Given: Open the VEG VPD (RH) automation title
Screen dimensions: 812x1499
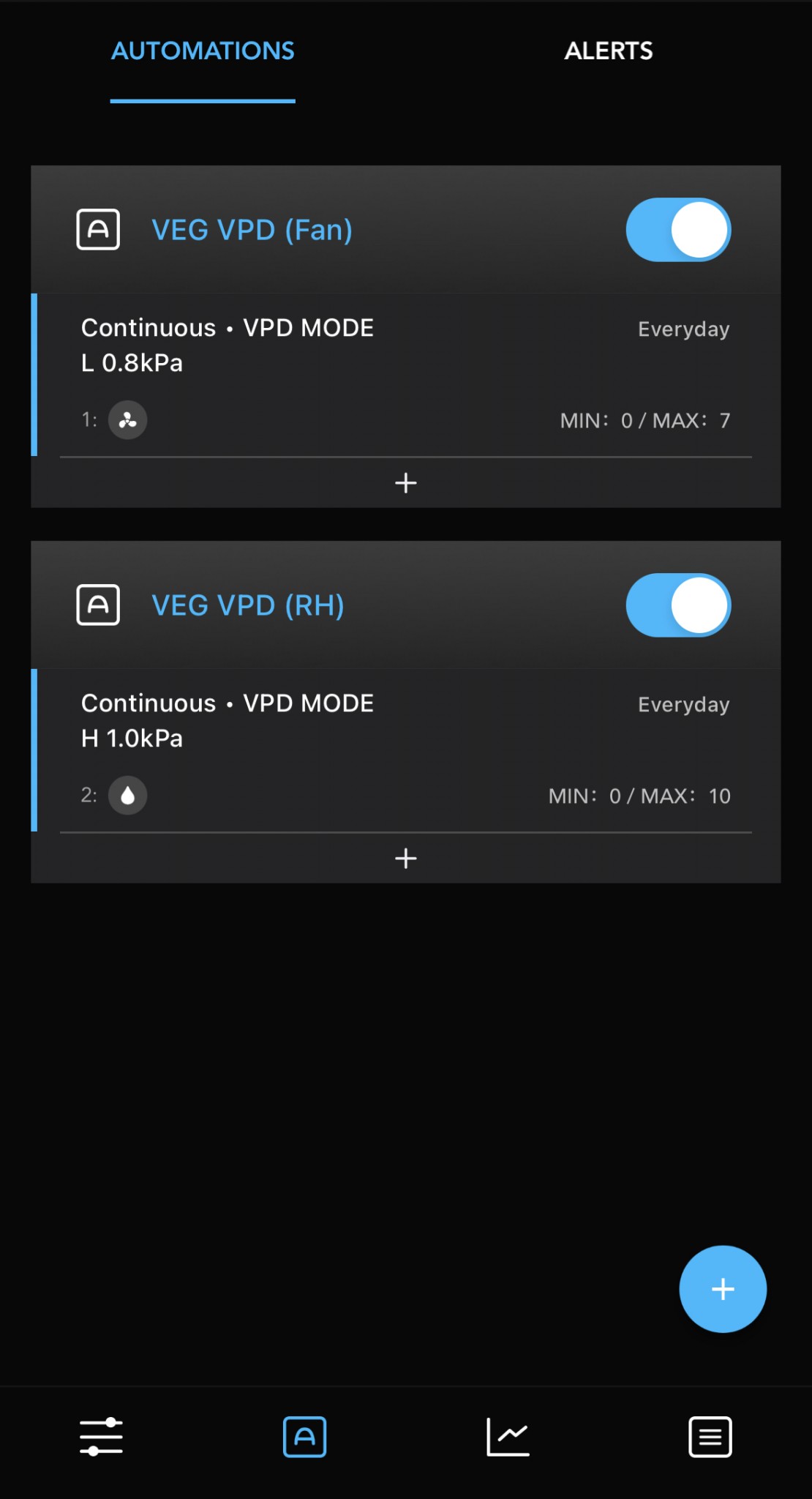Looking at the screenshot, I should coord(247,605).
